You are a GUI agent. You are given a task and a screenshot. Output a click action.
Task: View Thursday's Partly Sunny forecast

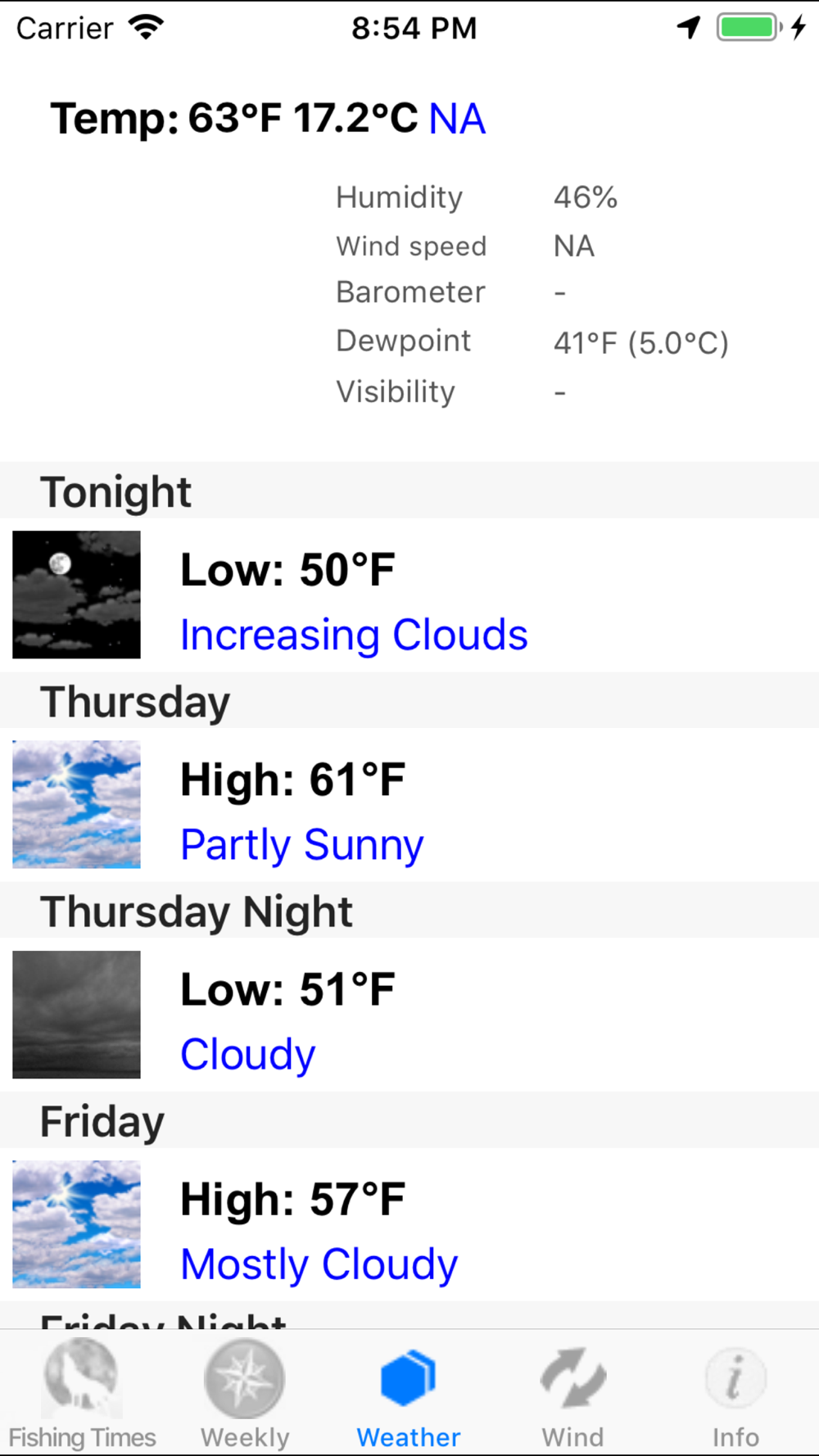pos(409,805)
